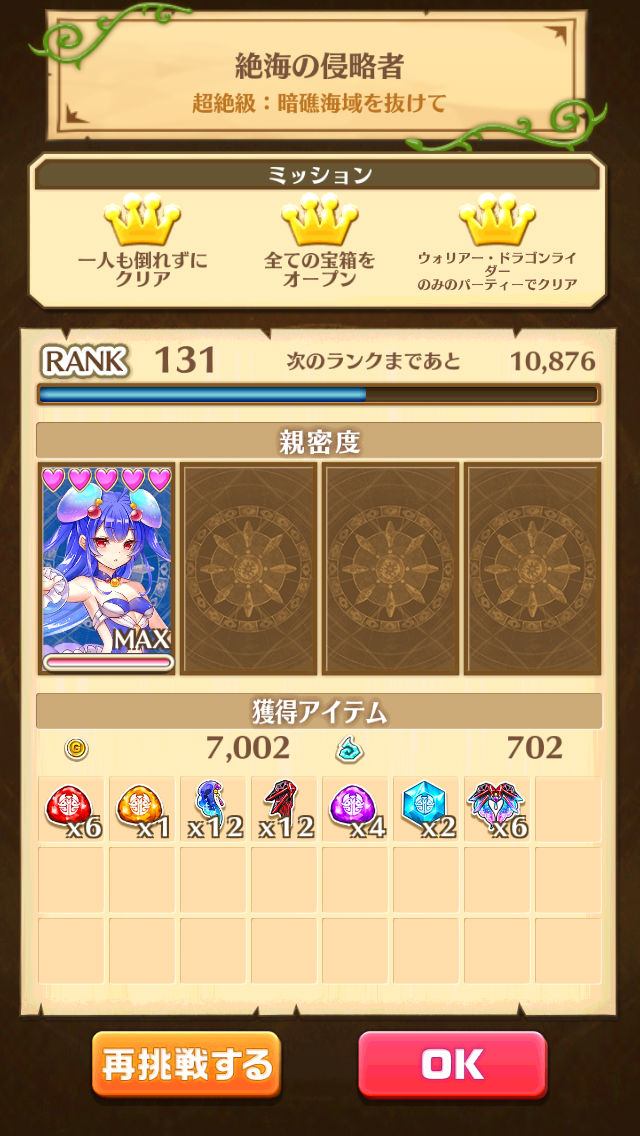
Task: Tap the 再挑戦する retry button
Action: point(186,1064)
